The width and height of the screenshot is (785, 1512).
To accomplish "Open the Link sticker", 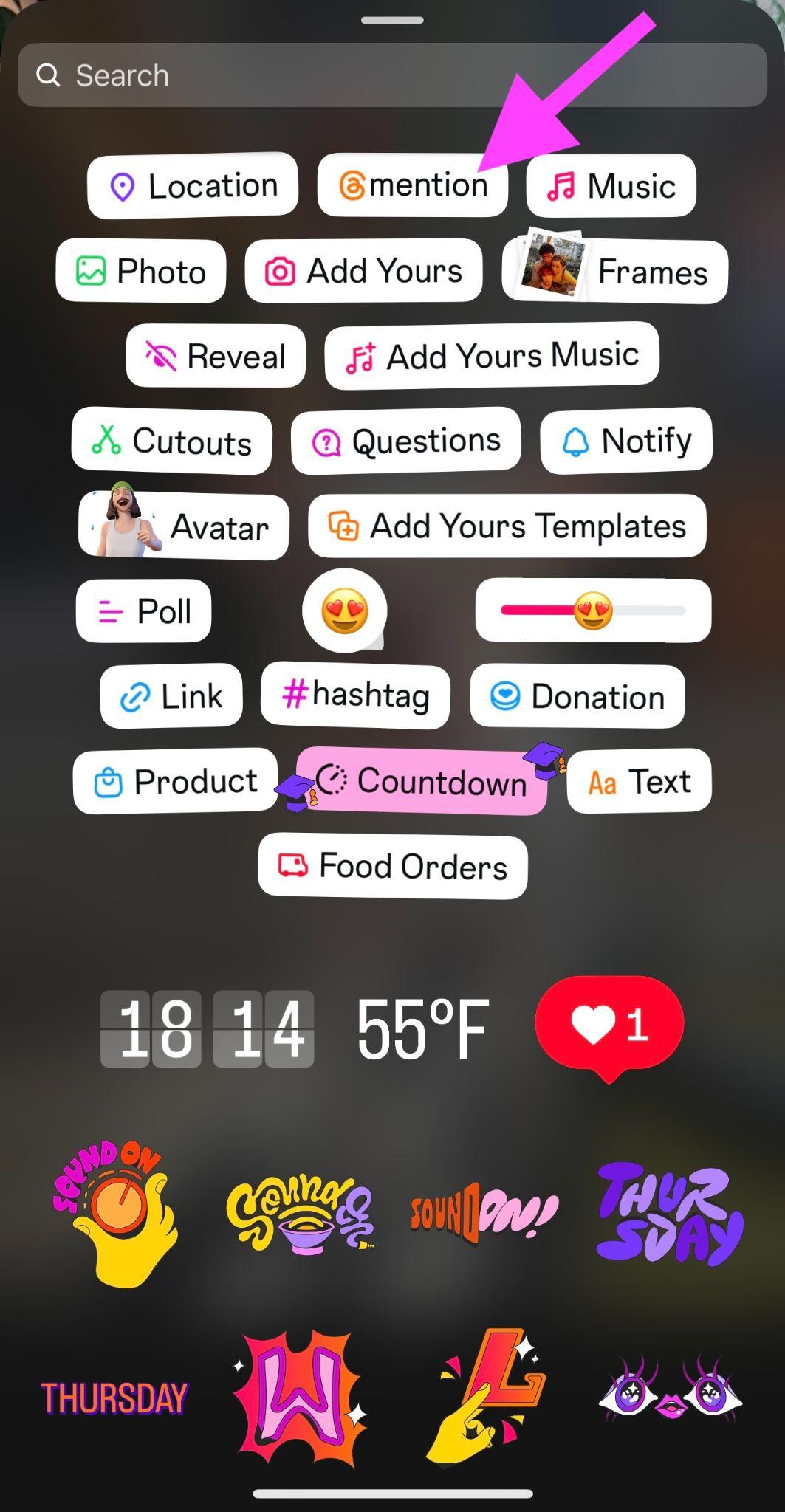I will [170, 695].
